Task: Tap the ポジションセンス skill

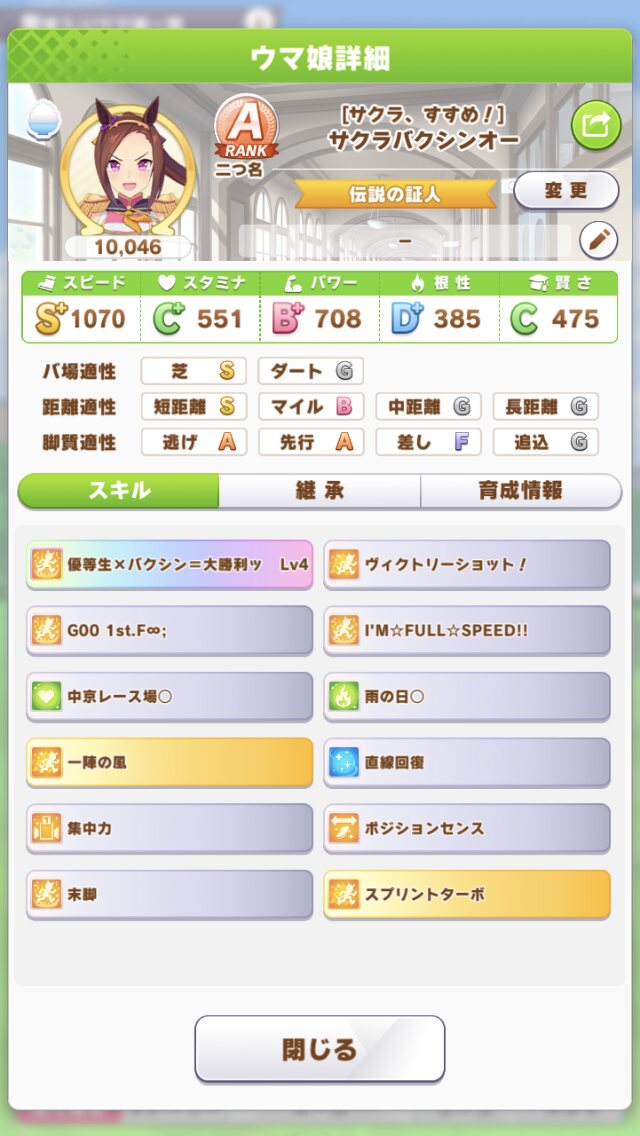Action: (466, 828)
